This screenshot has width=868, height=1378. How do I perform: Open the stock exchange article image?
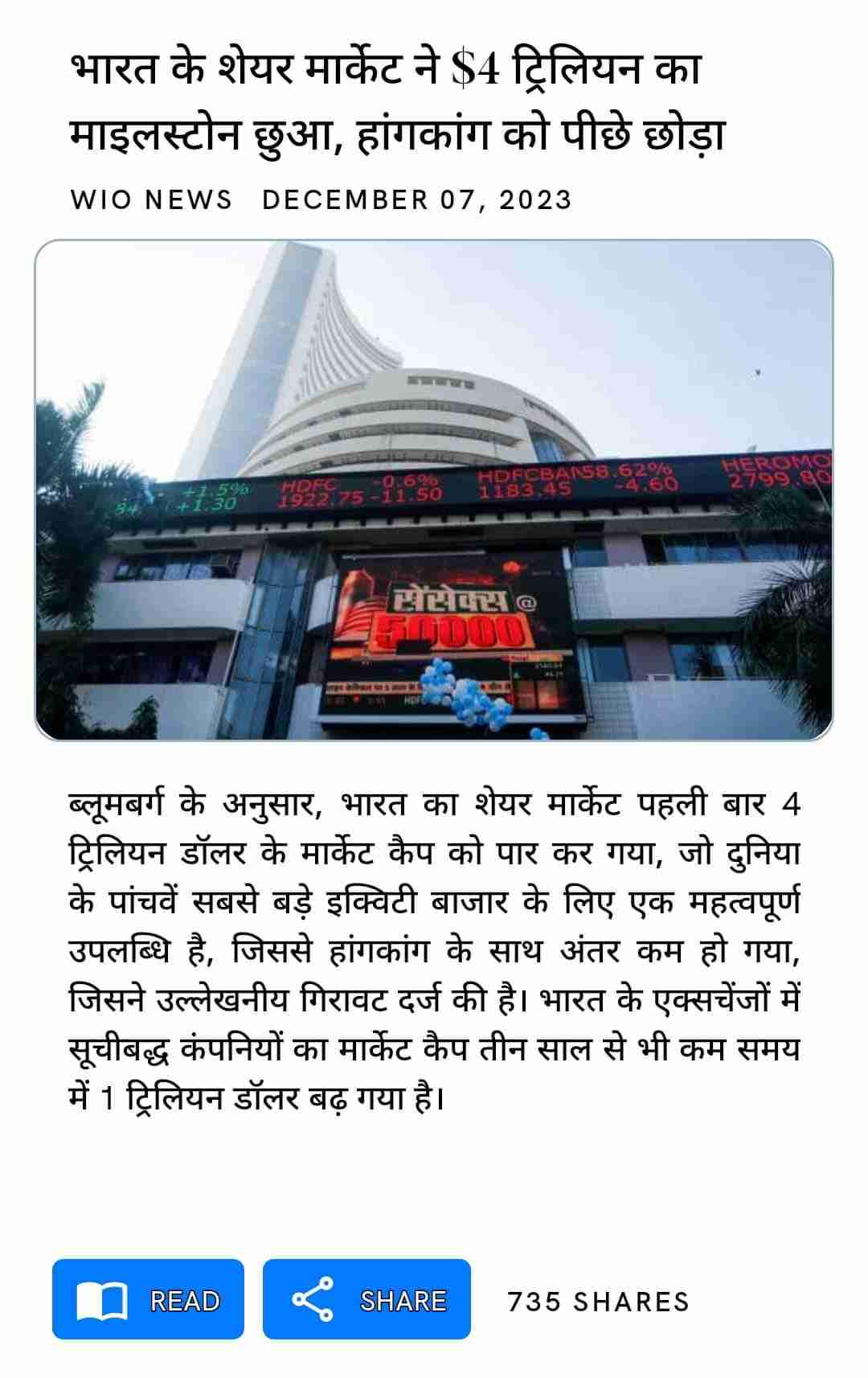click(x=434, y=490)
